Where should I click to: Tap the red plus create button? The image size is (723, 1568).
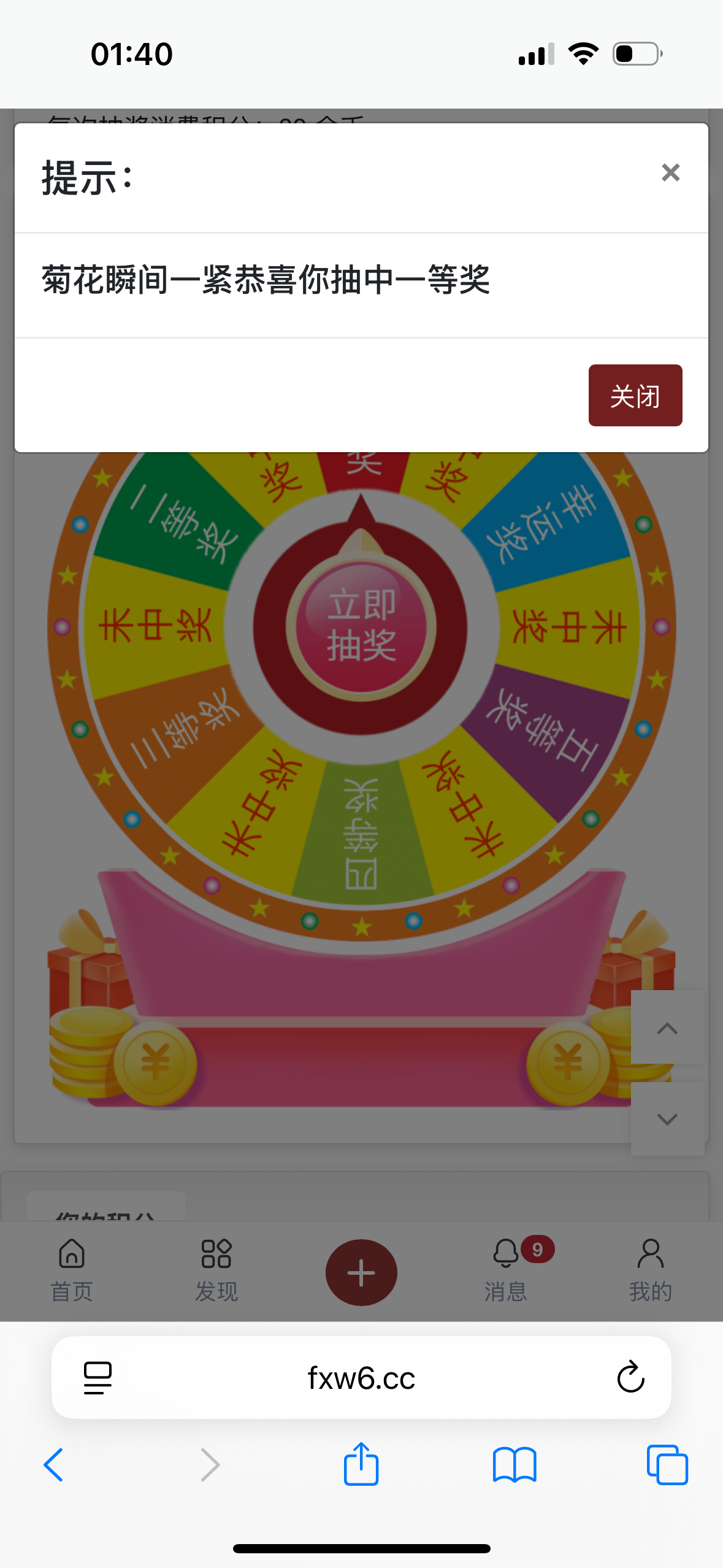[361, 1272]
